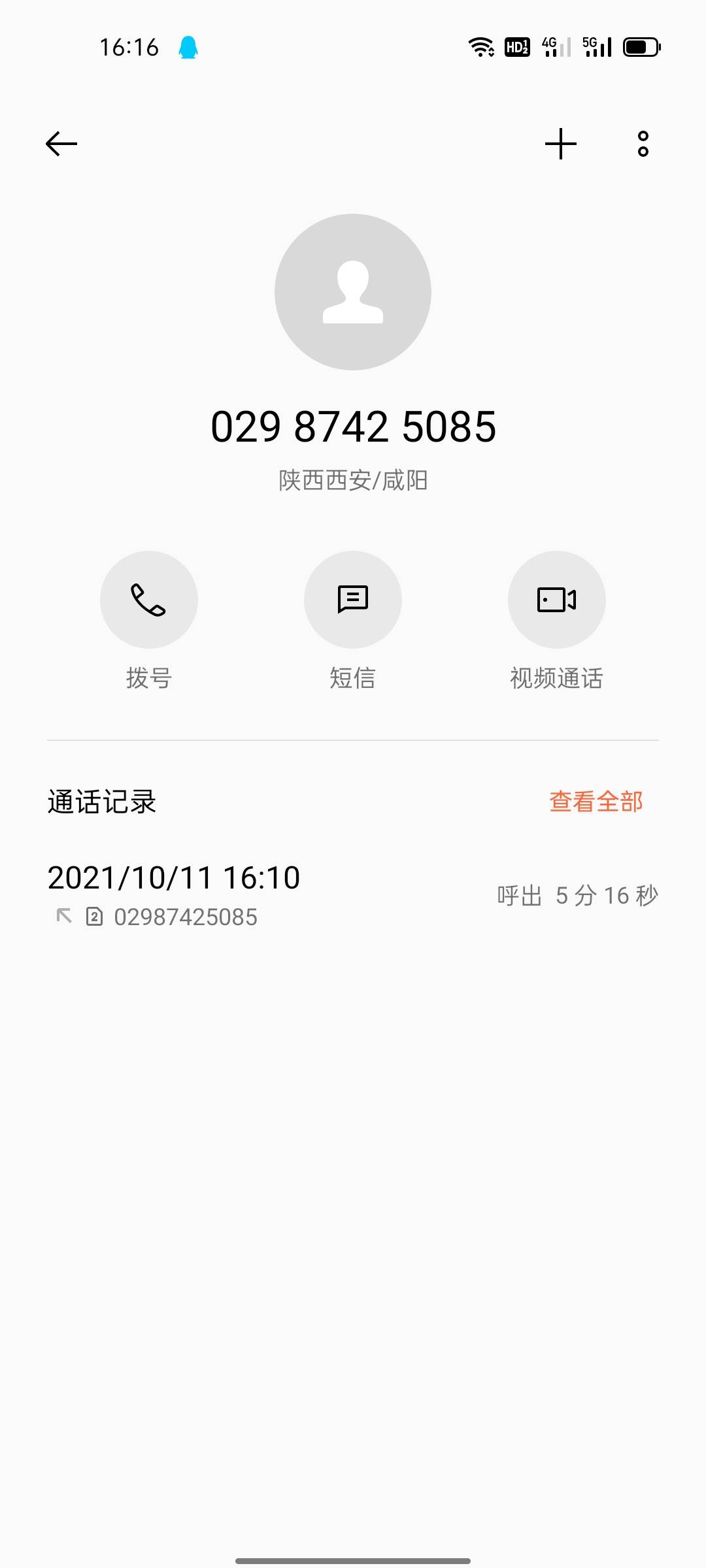
Task: Open 查看全部 to view all call records
Action: coord(596,802)
